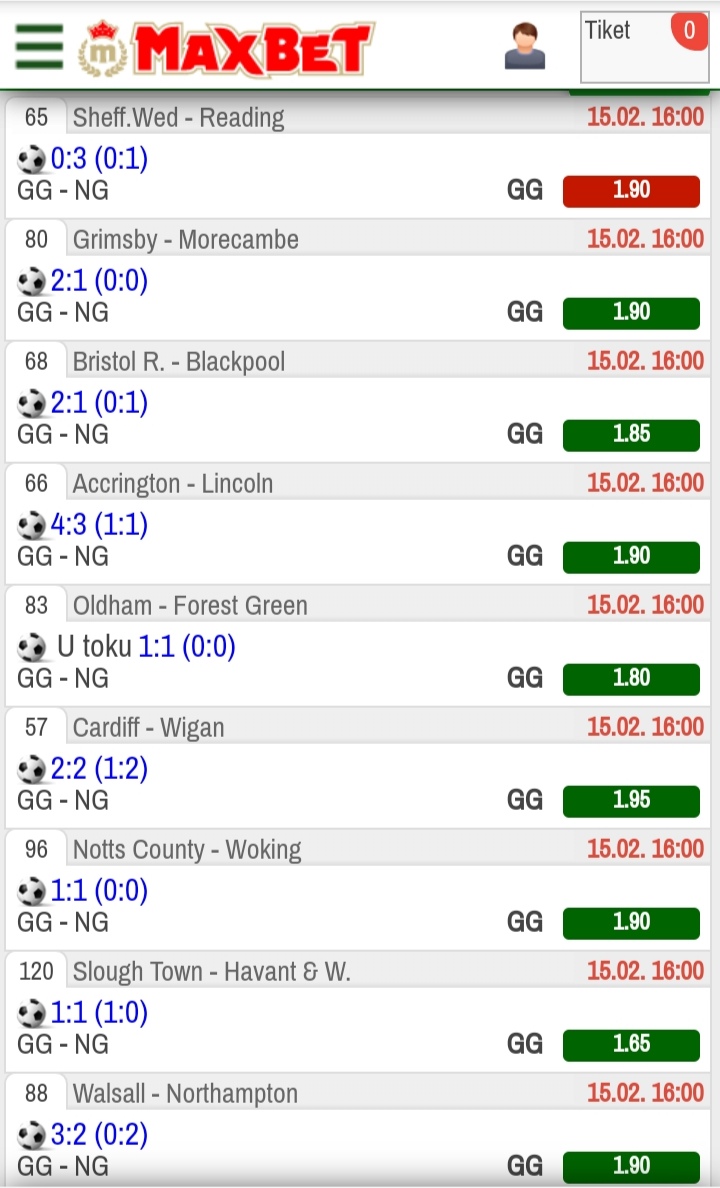This screenshot has width=720, height=1188.
Task: Open the Tiket betting slip
Action: click(644, 47)
